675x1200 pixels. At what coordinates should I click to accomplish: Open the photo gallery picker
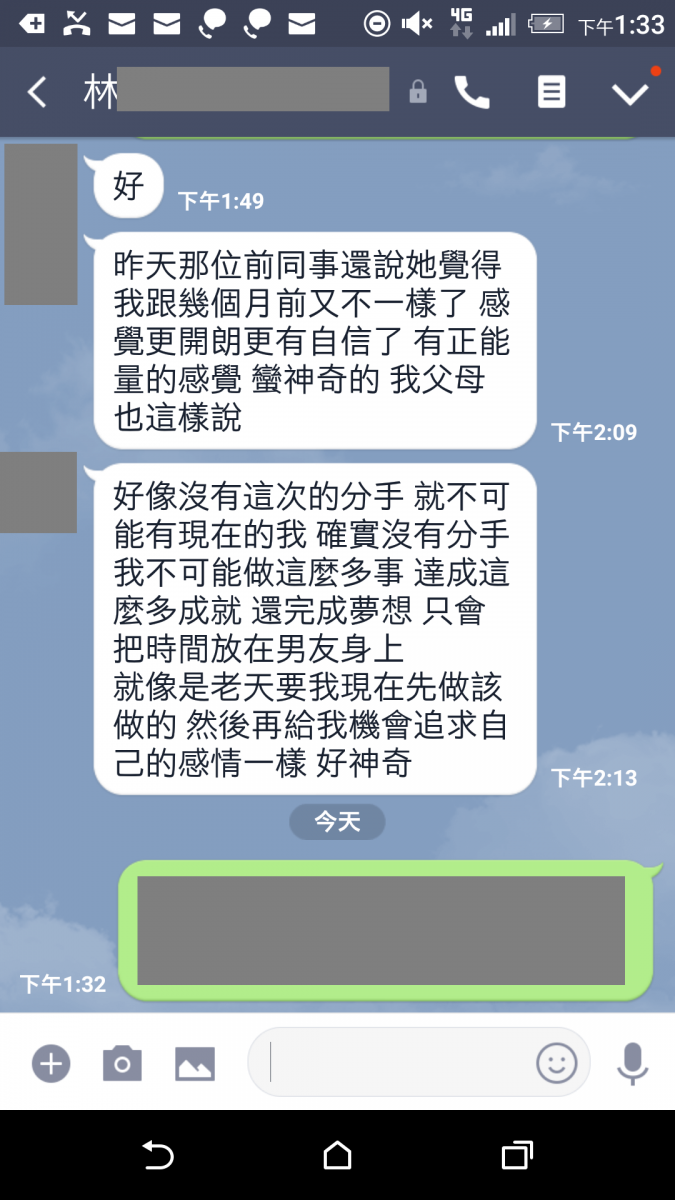pos(195,1063)
